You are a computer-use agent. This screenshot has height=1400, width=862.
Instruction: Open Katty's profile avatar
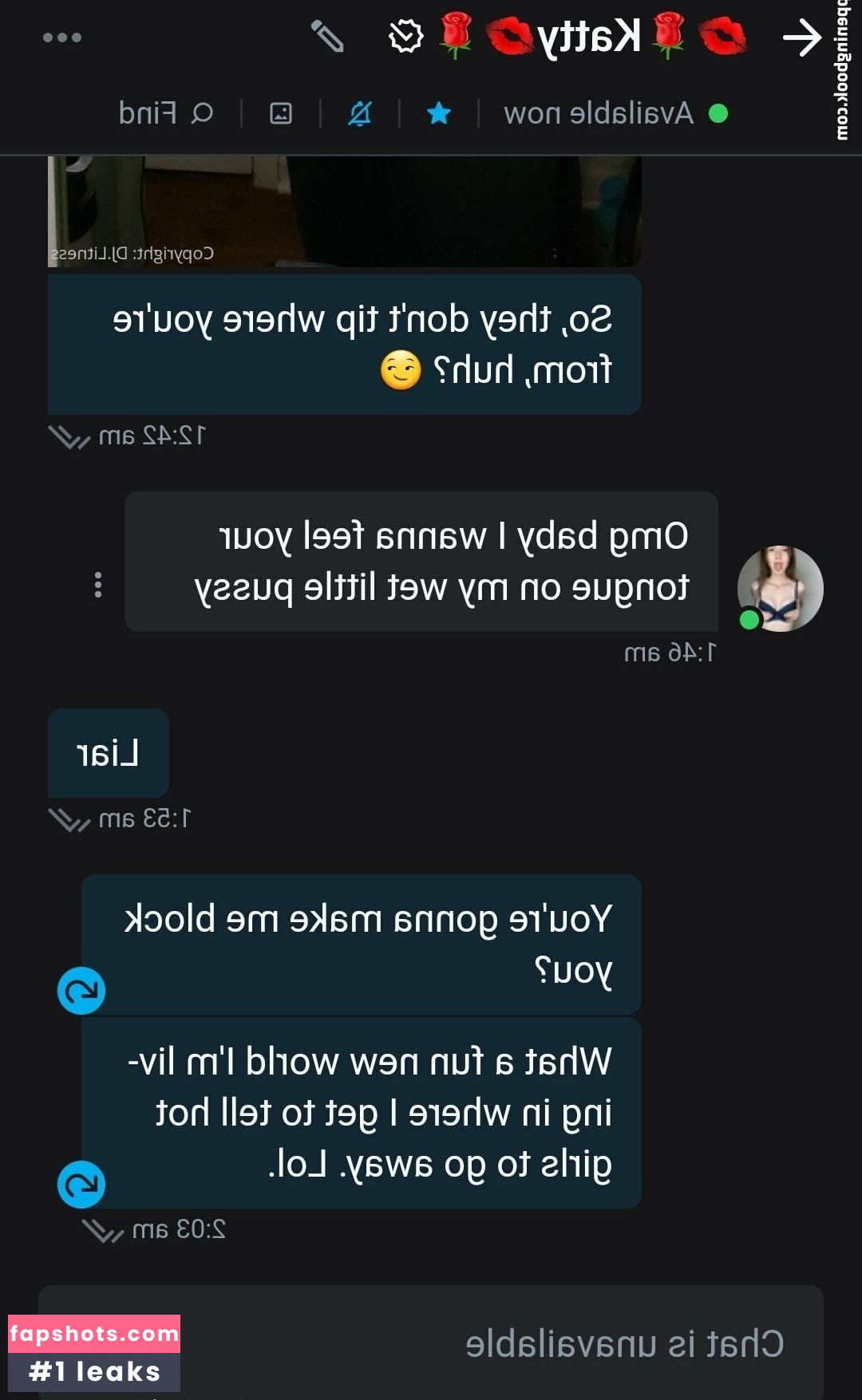coord(780,588)
